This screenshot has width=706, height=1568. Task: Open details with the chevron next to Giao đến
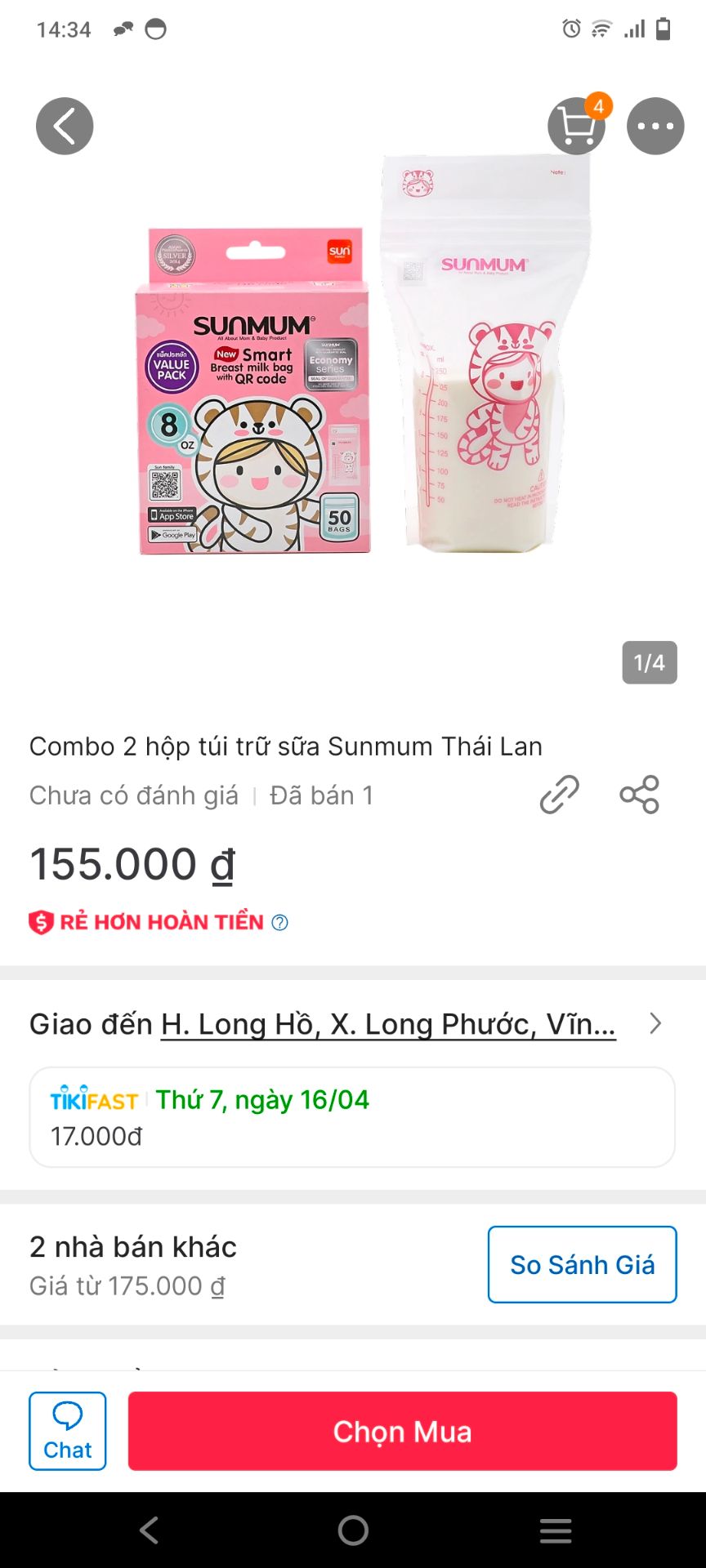pos(655,1023)
